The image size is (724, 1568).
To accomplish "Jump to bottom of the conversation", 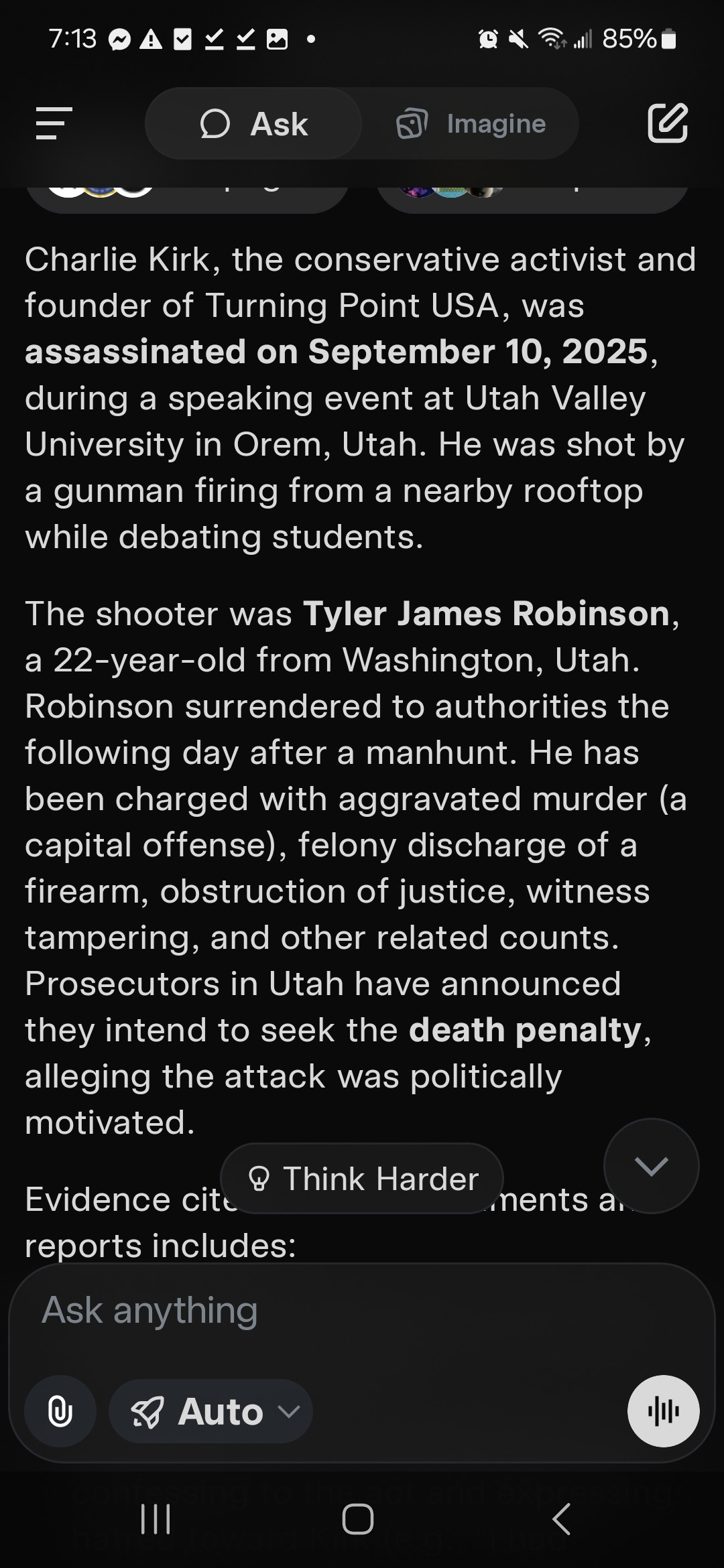I will [651, 1166].
